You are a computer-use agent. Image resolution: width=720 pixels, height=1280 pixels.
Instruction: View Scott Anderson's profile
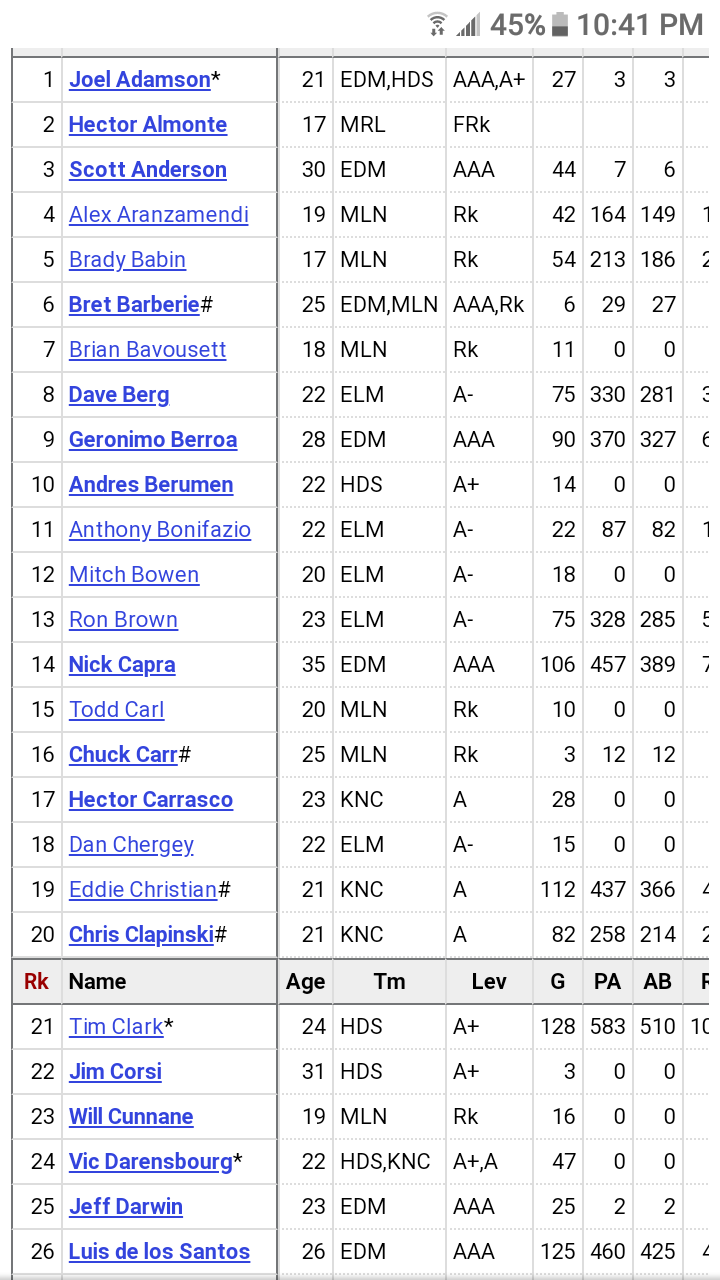click(x=148, y=170)
